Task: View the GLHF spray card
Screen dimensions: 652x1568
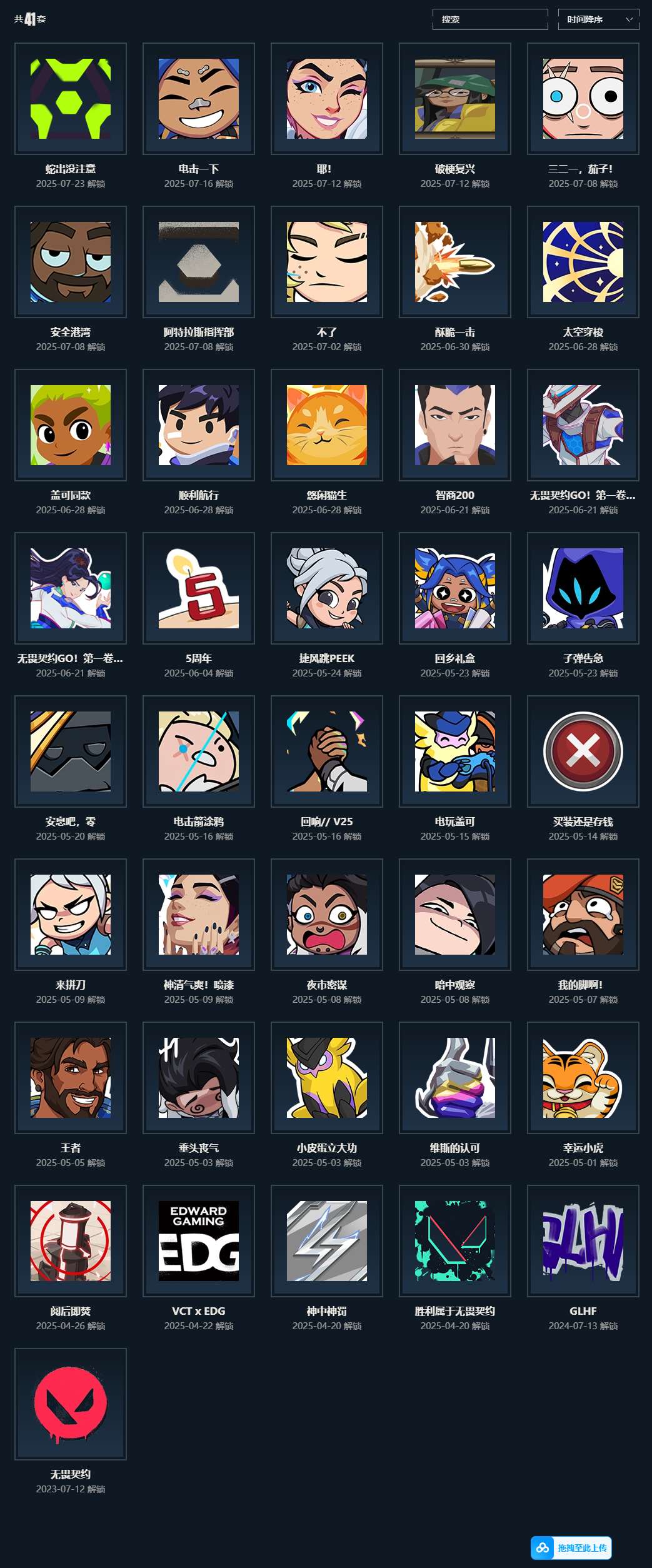Action: [583, 1241]
